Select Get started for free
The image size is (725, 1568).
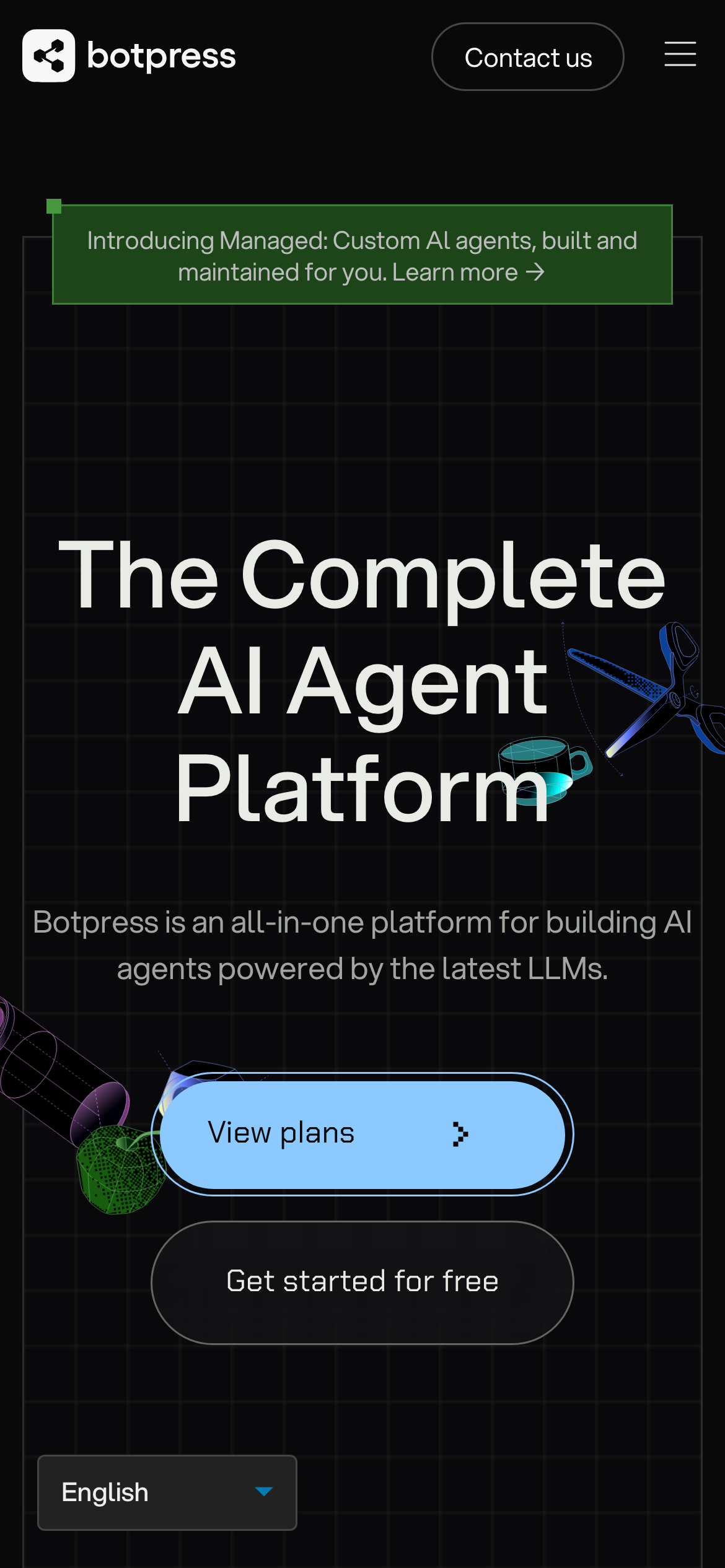362,1282
